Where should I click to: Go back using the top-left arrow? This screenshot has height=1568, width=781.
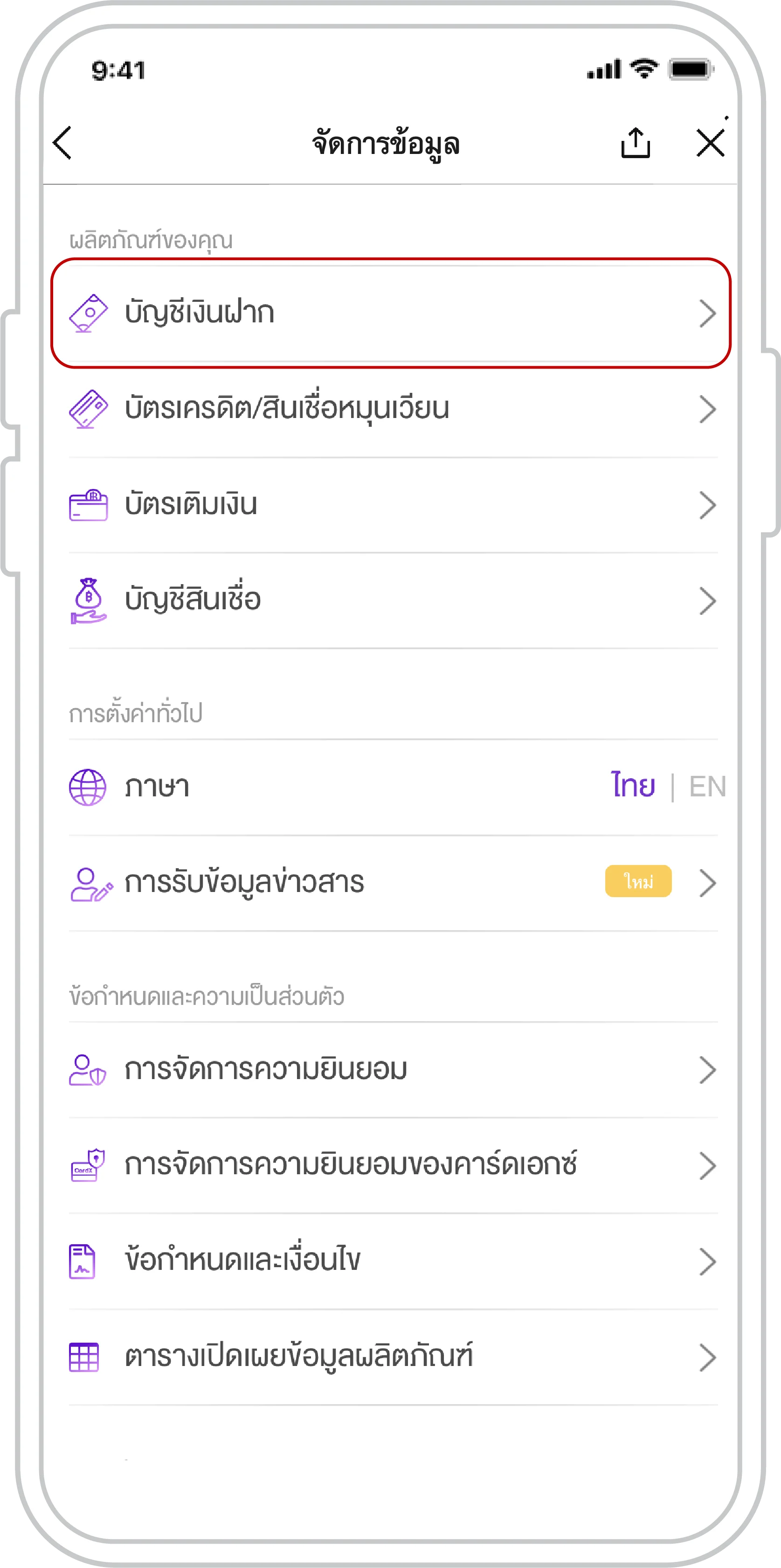(x=62, y=143)
